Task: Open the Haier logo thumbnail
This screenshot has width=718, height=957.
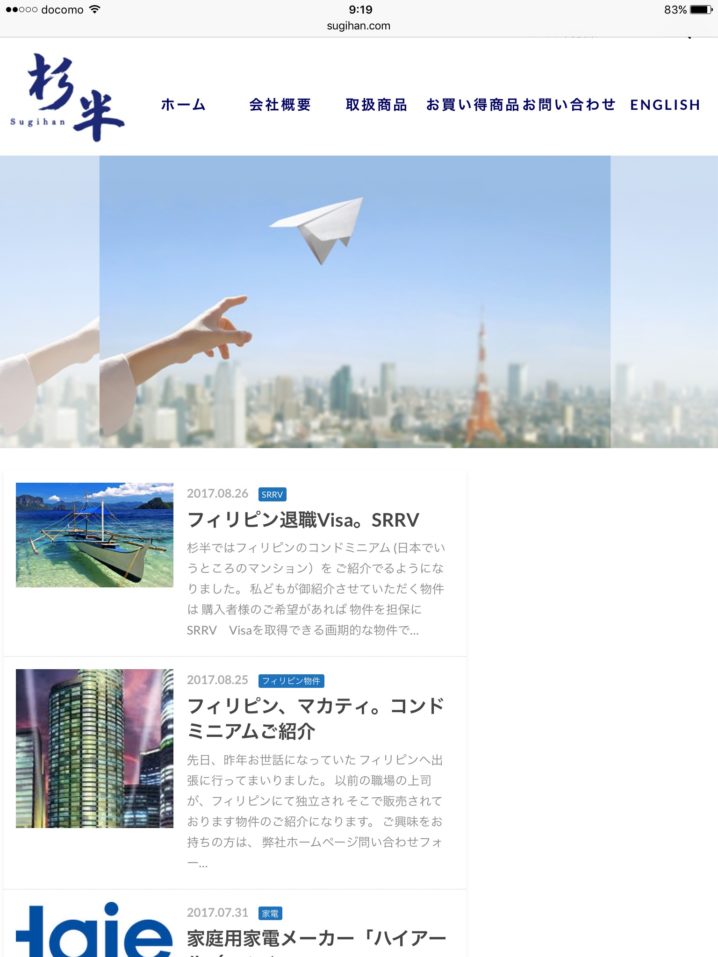Action: (x=94, y=930)
